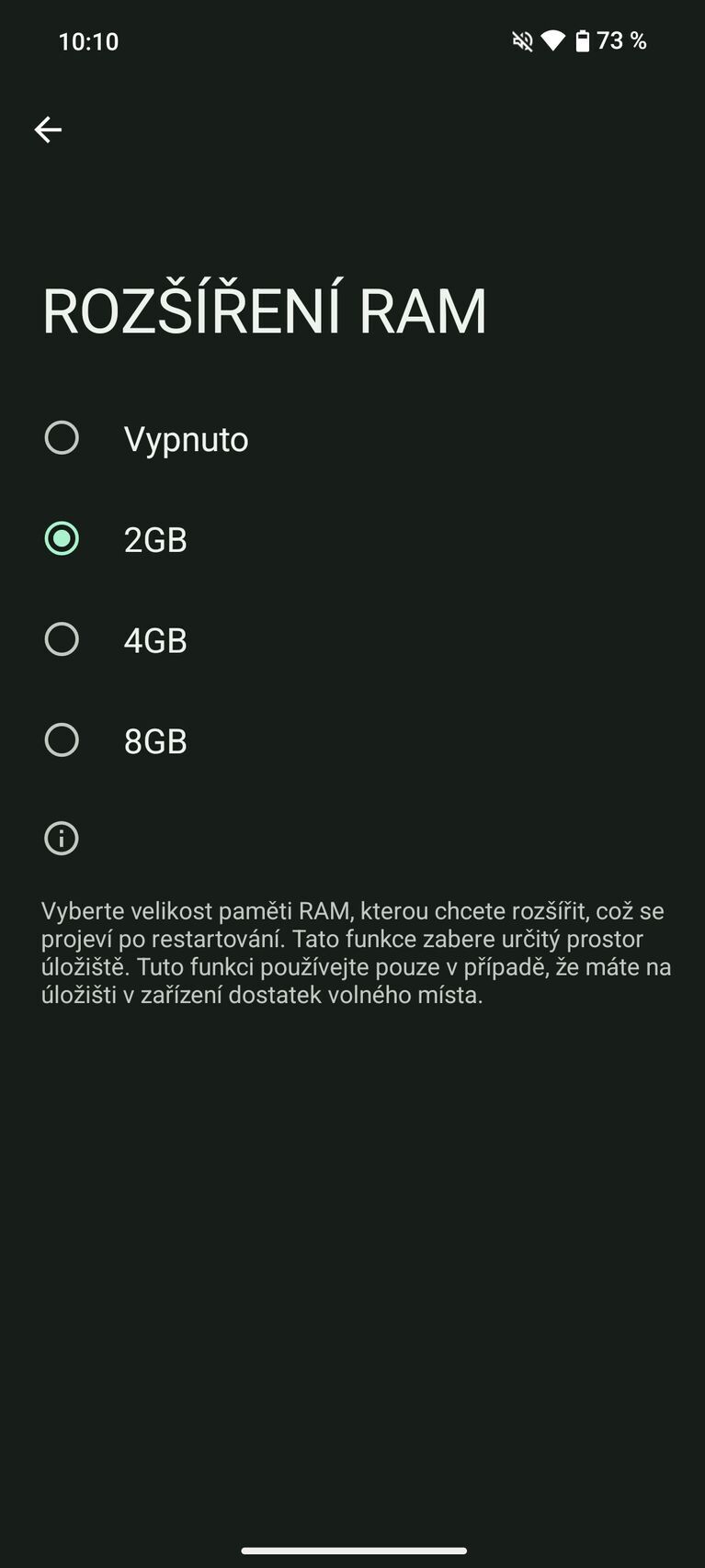705x1568 pixels.
Task: Tap the currently selected 2GB radio
Action: (61, 538)
